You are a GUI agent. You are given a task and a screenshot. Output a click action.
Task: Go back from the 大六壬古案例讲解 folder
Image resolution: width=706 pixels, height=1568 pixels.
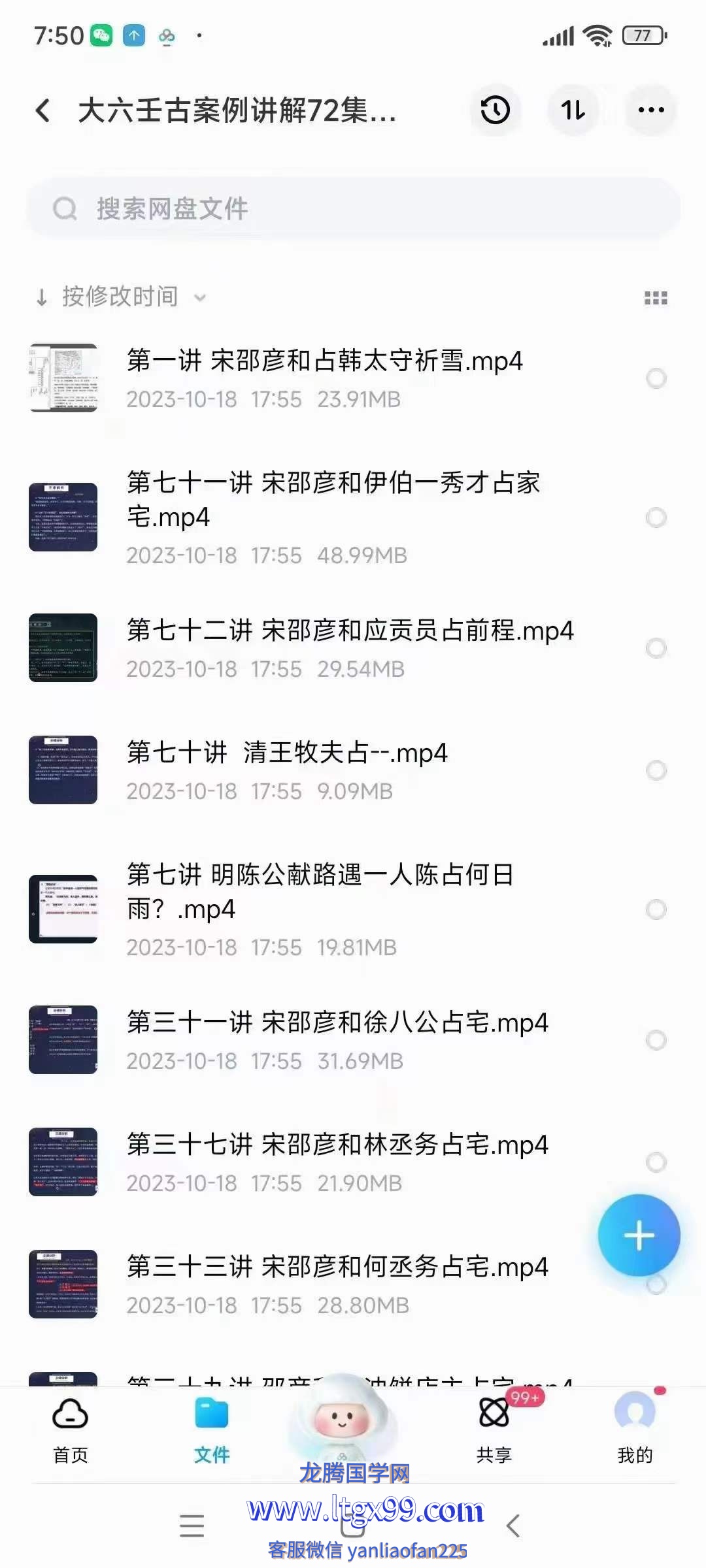pos(43,110)
